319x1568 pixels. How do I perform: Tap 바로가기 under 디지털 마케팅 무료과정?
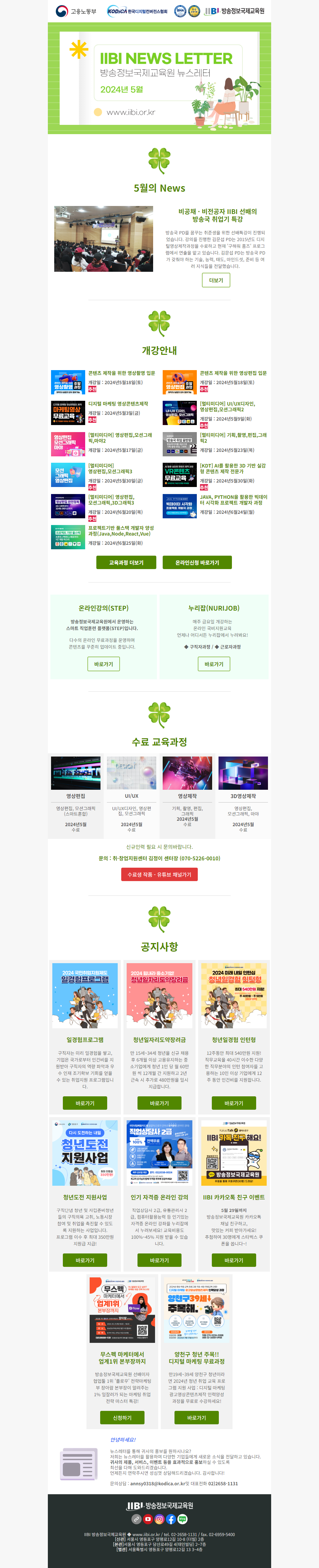[196, 1418]
